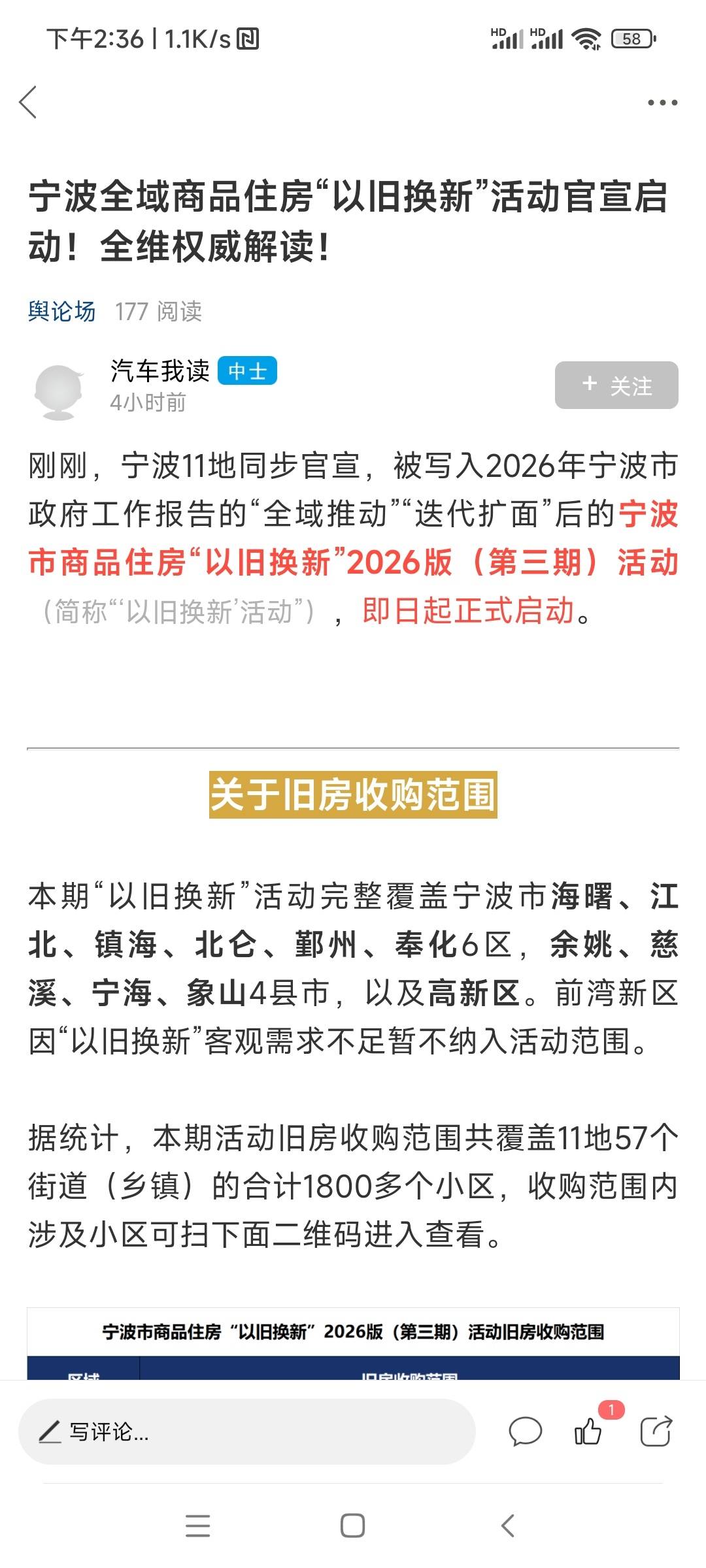Open the system recent apps menu
The width and height of the screenshot is (706, 1568).
coord(197,1526)
